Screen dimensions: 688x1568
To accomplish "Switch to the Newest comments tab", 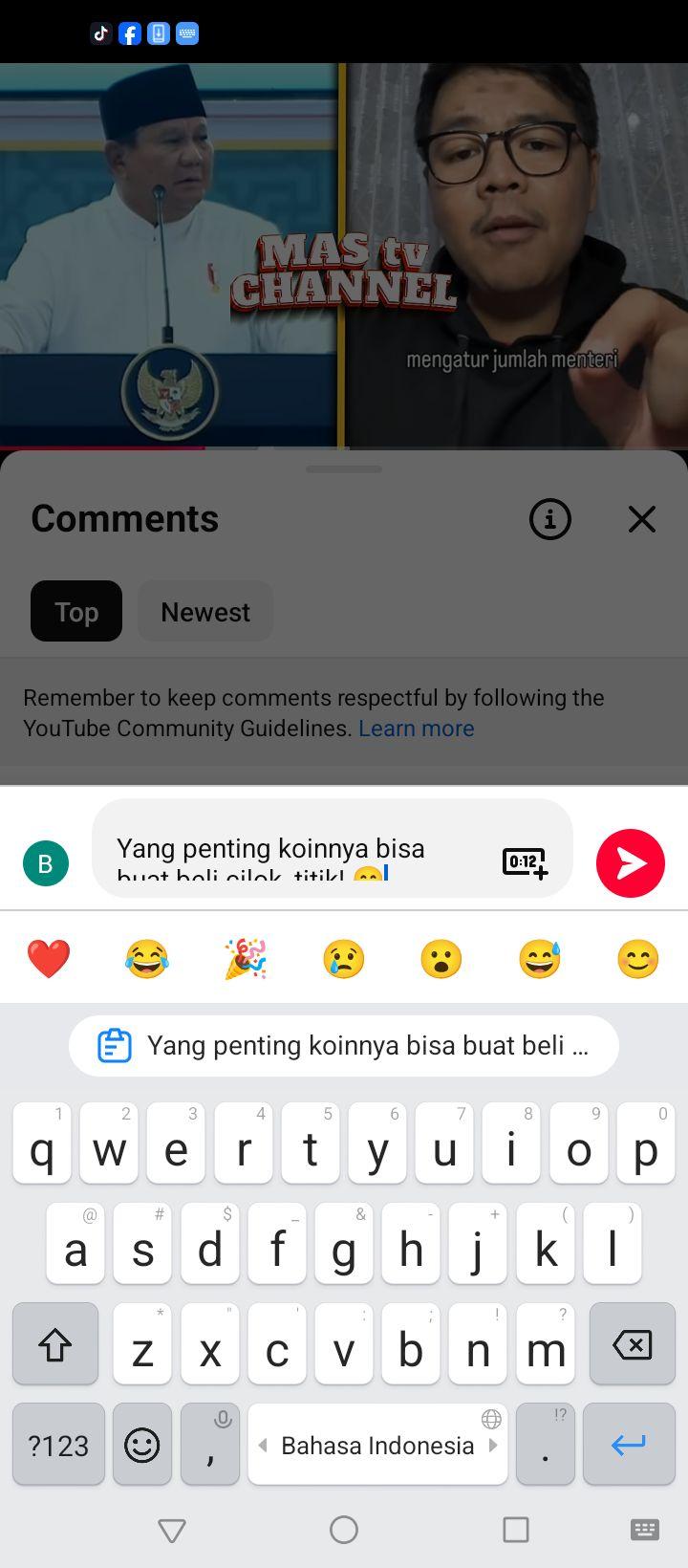I will coord(205,612).
